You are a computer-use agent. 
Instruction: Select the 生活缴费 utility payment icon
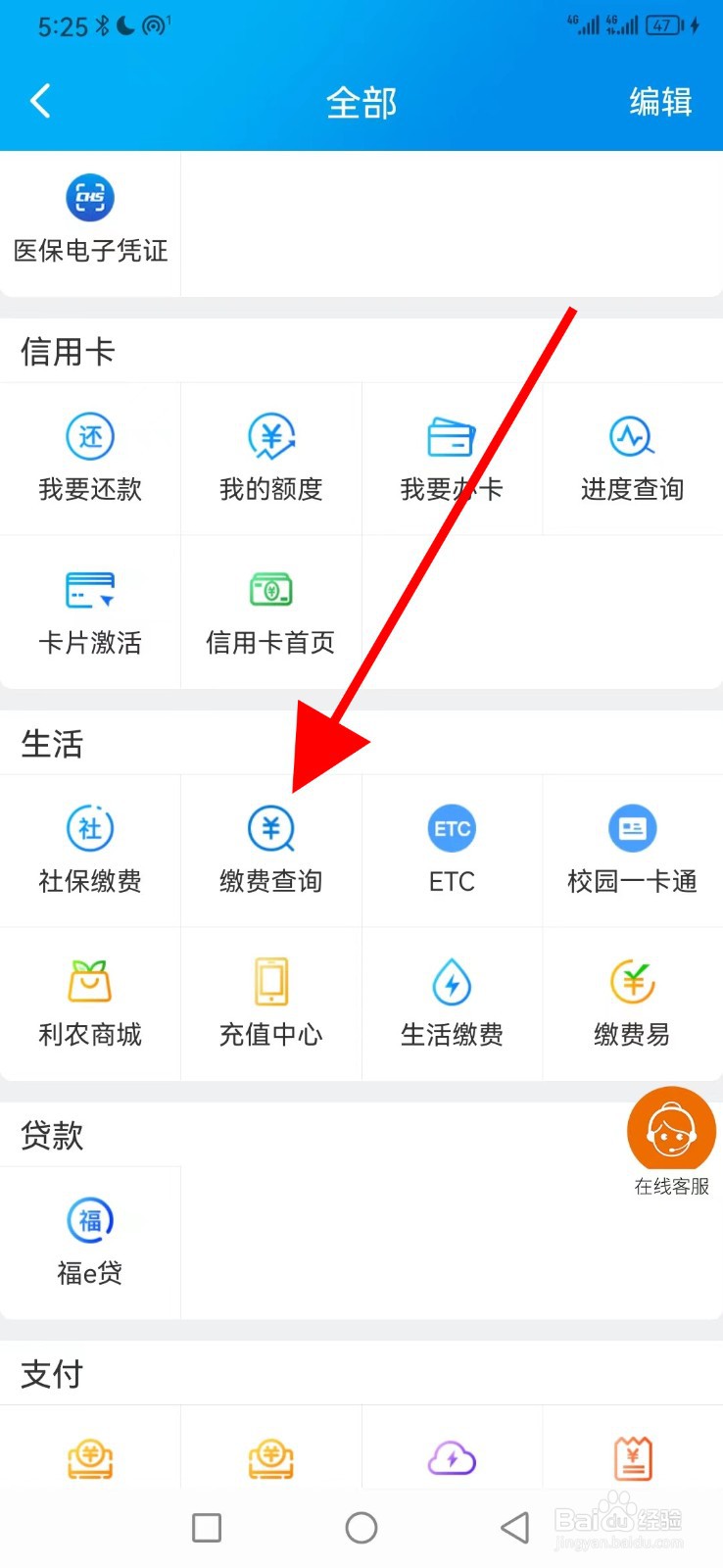pyautogui.click(x=451, y=1002)
